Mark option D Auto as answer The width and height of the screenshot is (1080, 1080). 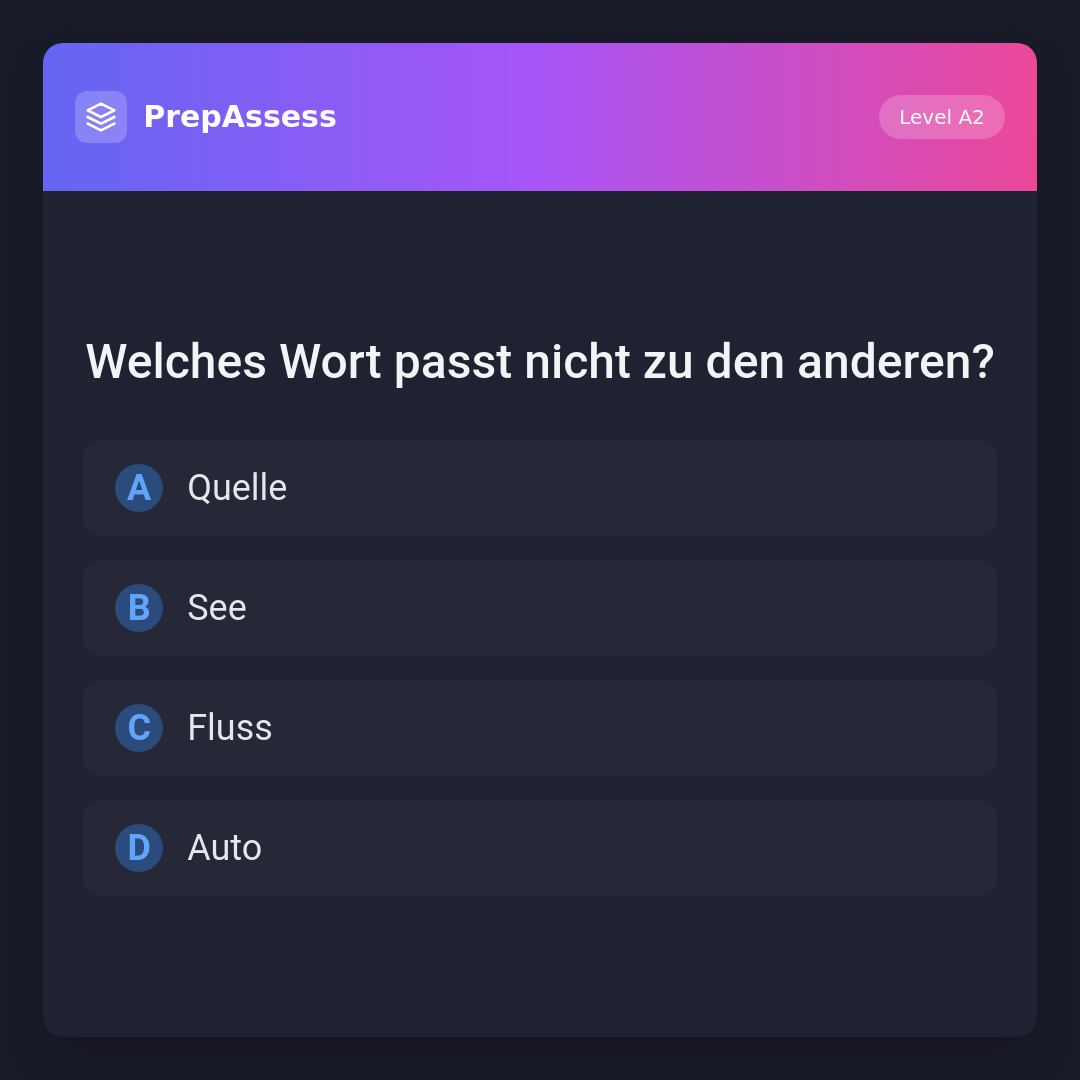(540, 848)
